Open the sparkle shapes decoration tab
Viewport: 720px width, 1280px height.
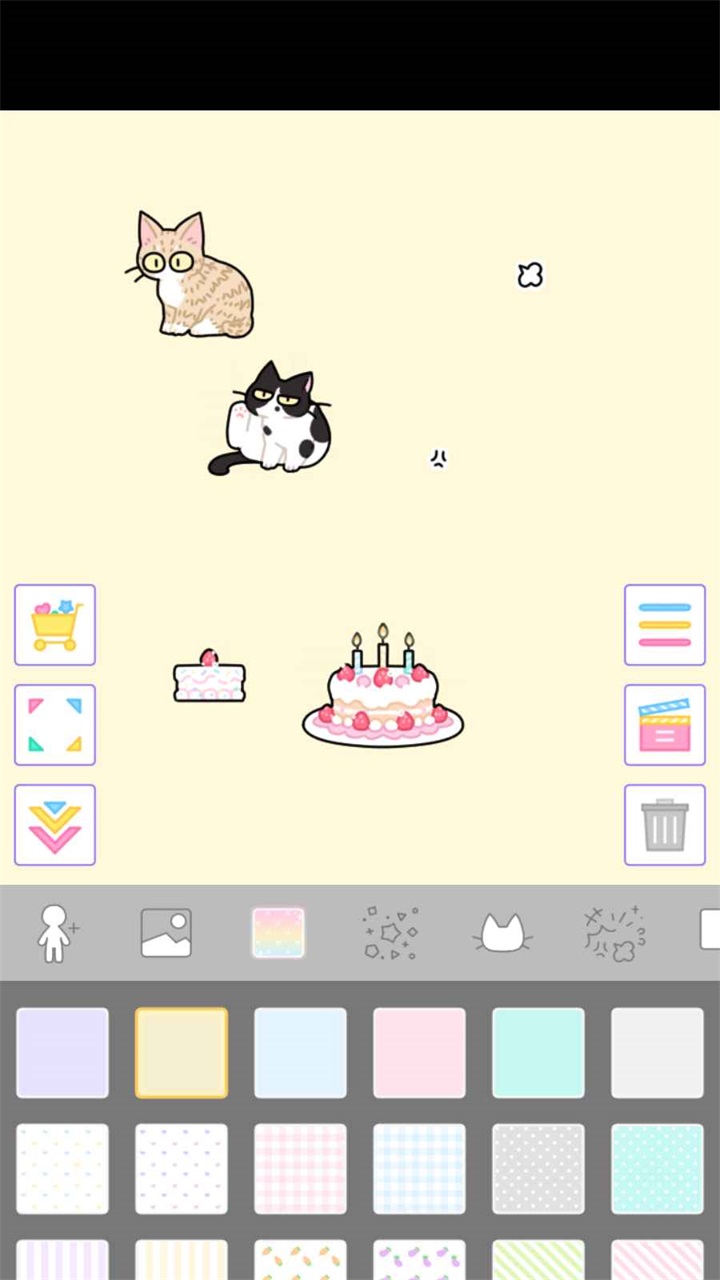[390, 933]
